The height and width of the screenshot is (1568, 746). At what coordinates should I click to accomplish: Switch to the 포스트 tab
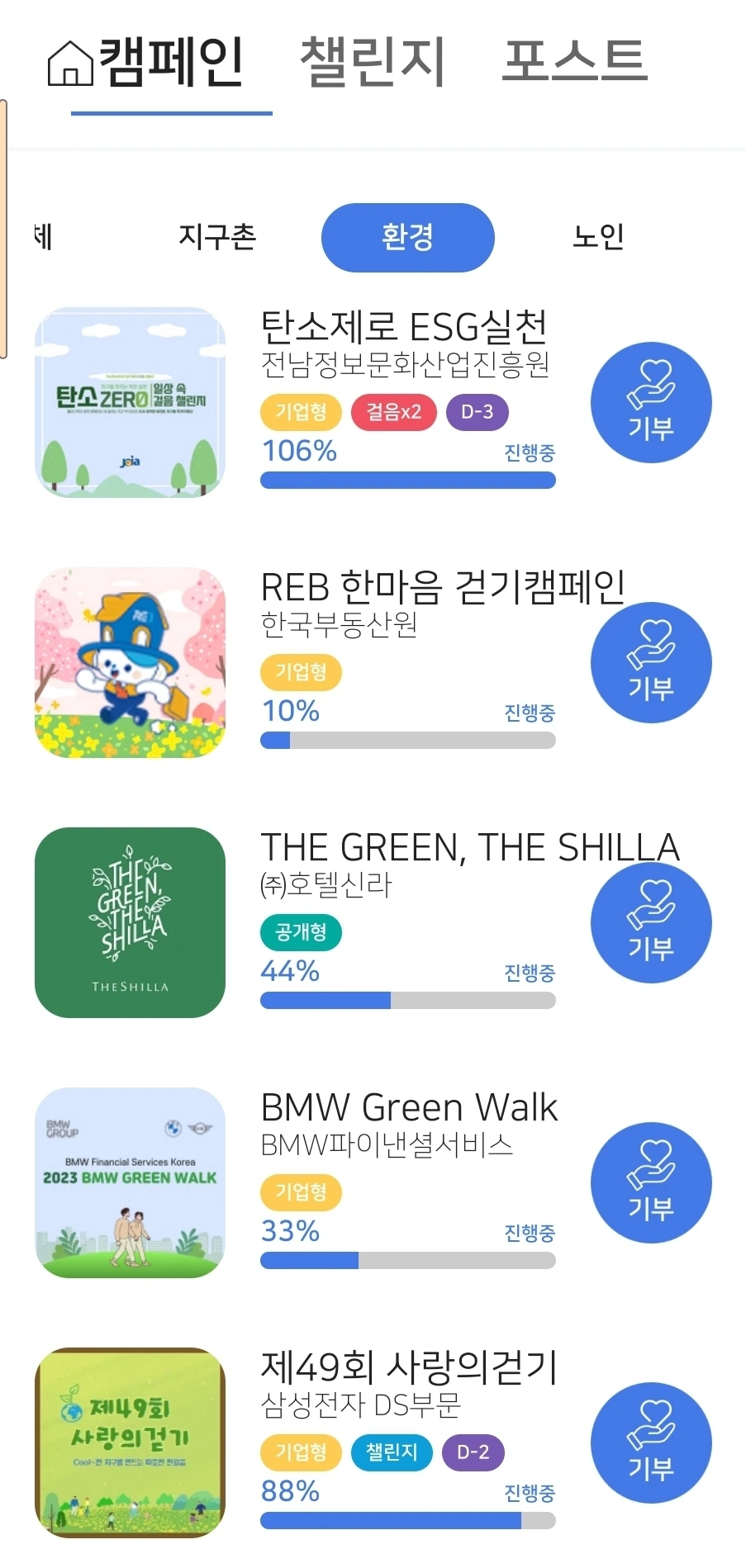click(574, 62)
